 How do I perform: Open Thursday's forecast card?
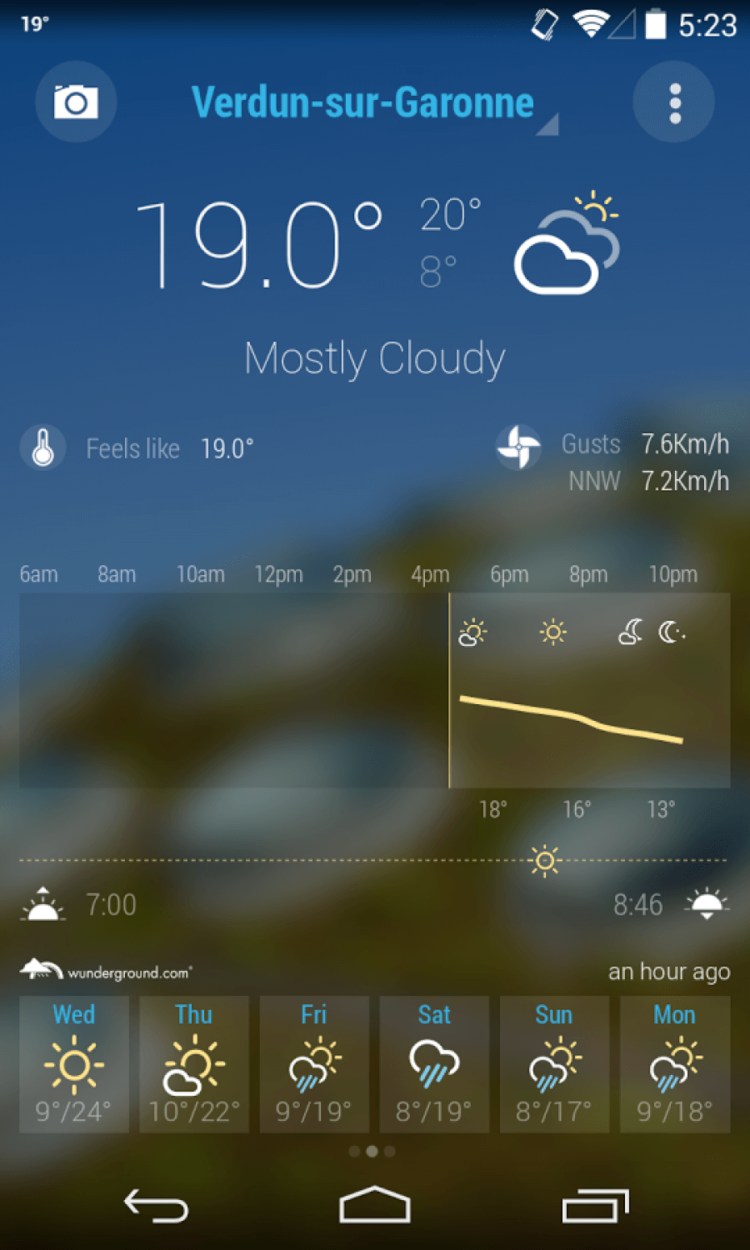(194, 1064)
